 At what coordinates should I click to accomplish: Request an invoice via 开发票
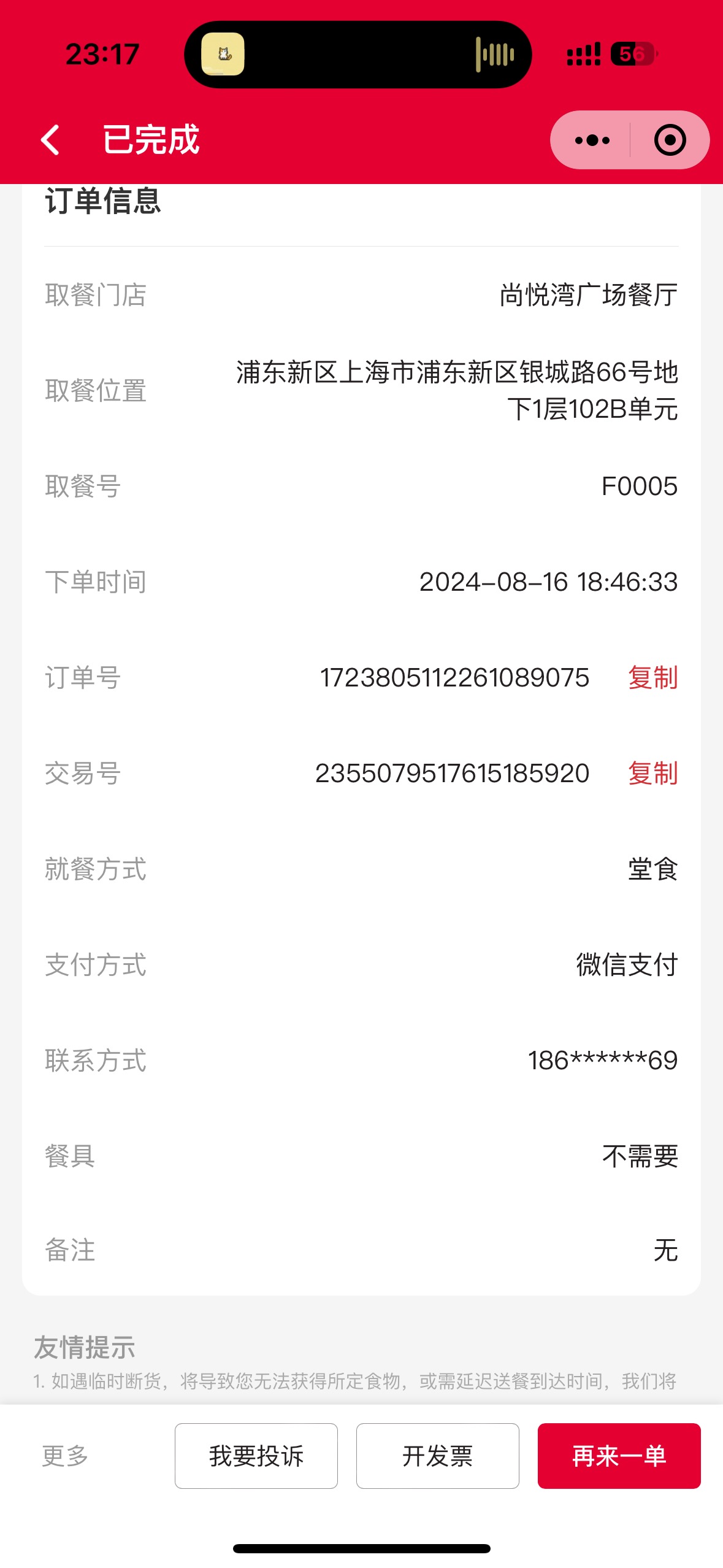point(438,1456)
